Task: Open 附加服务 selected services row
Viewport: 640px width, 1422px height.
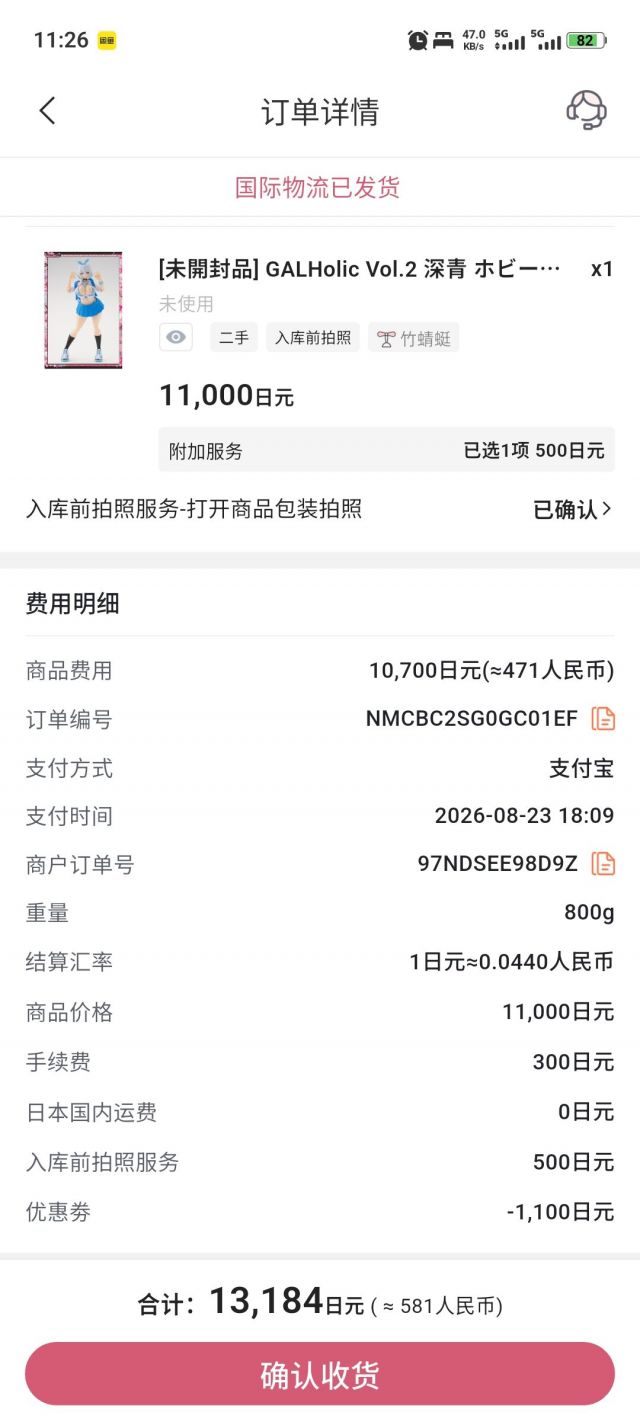Action: click(x=386, y=450)
